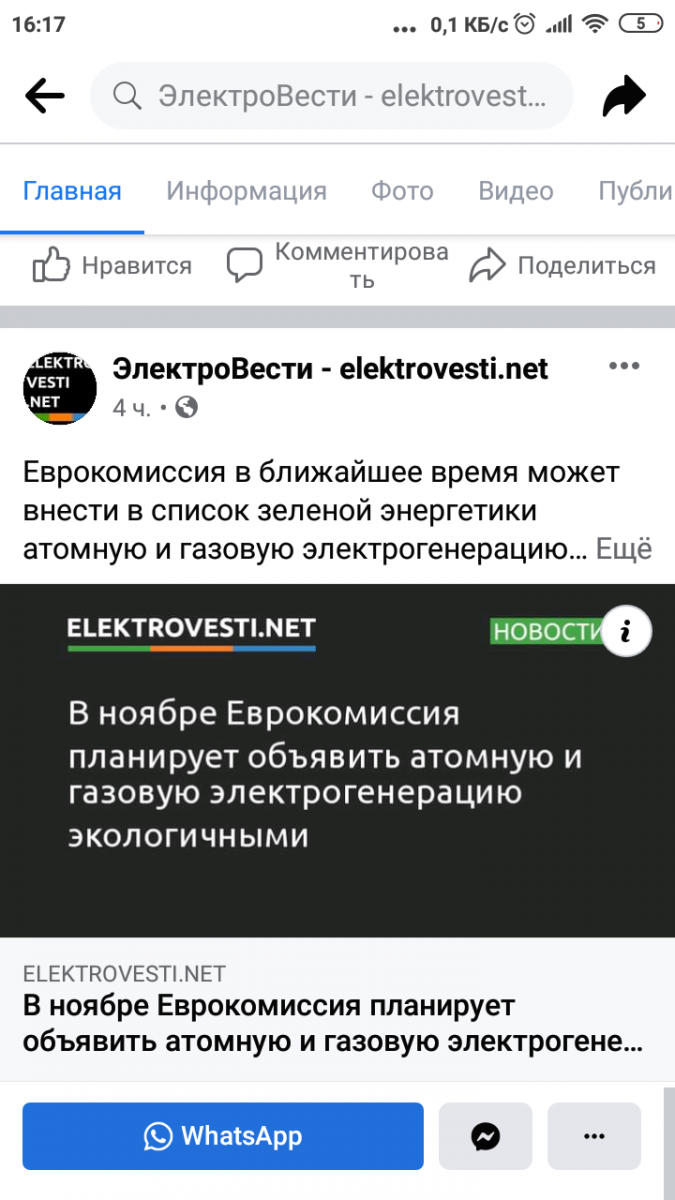The width and height of the screenshot is (675, 1200).
Task: Expand the post text with Ещё
Action: click(624, 549)
